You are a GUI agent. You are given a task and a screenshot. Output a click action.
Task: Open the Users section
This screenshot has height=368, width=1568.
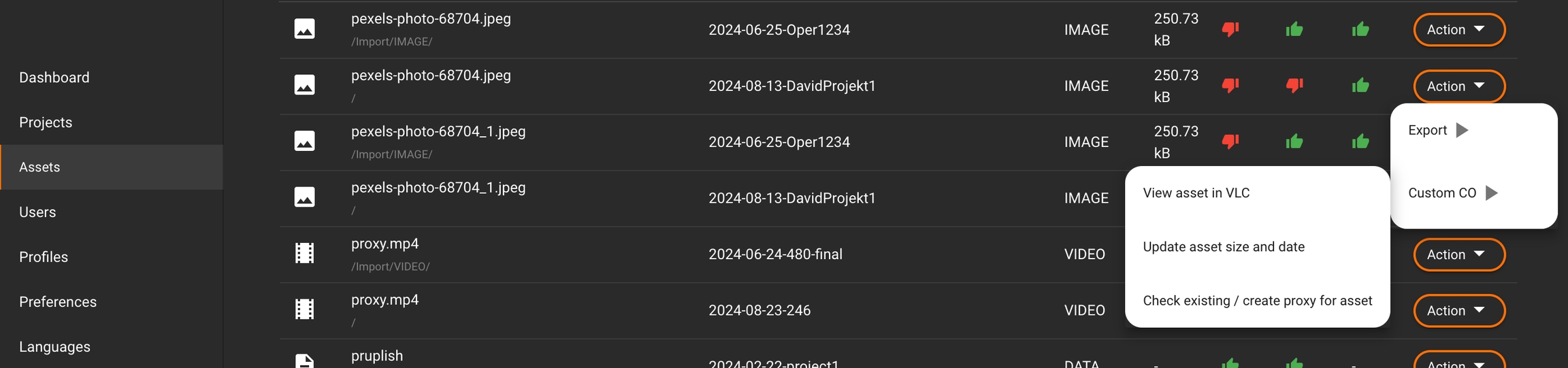tap(37, 212)
